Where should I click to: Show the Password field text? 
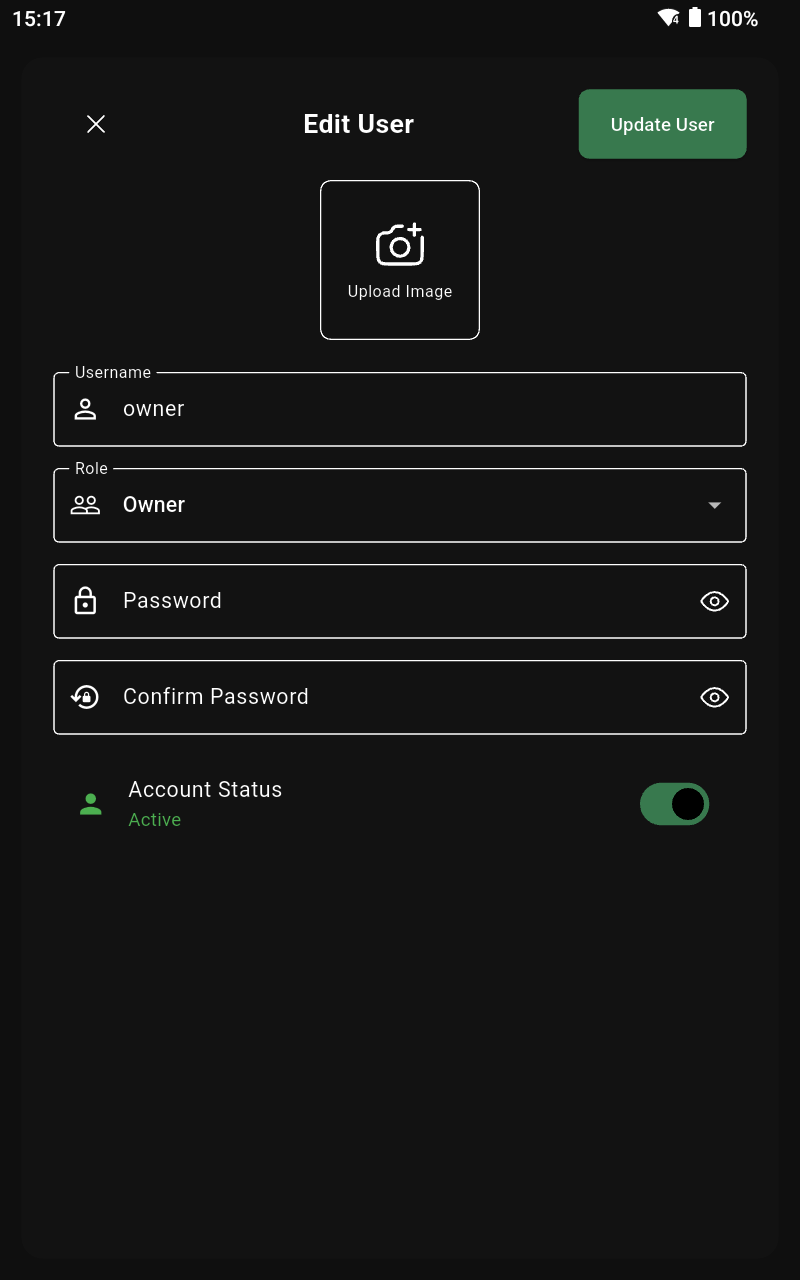714,601
